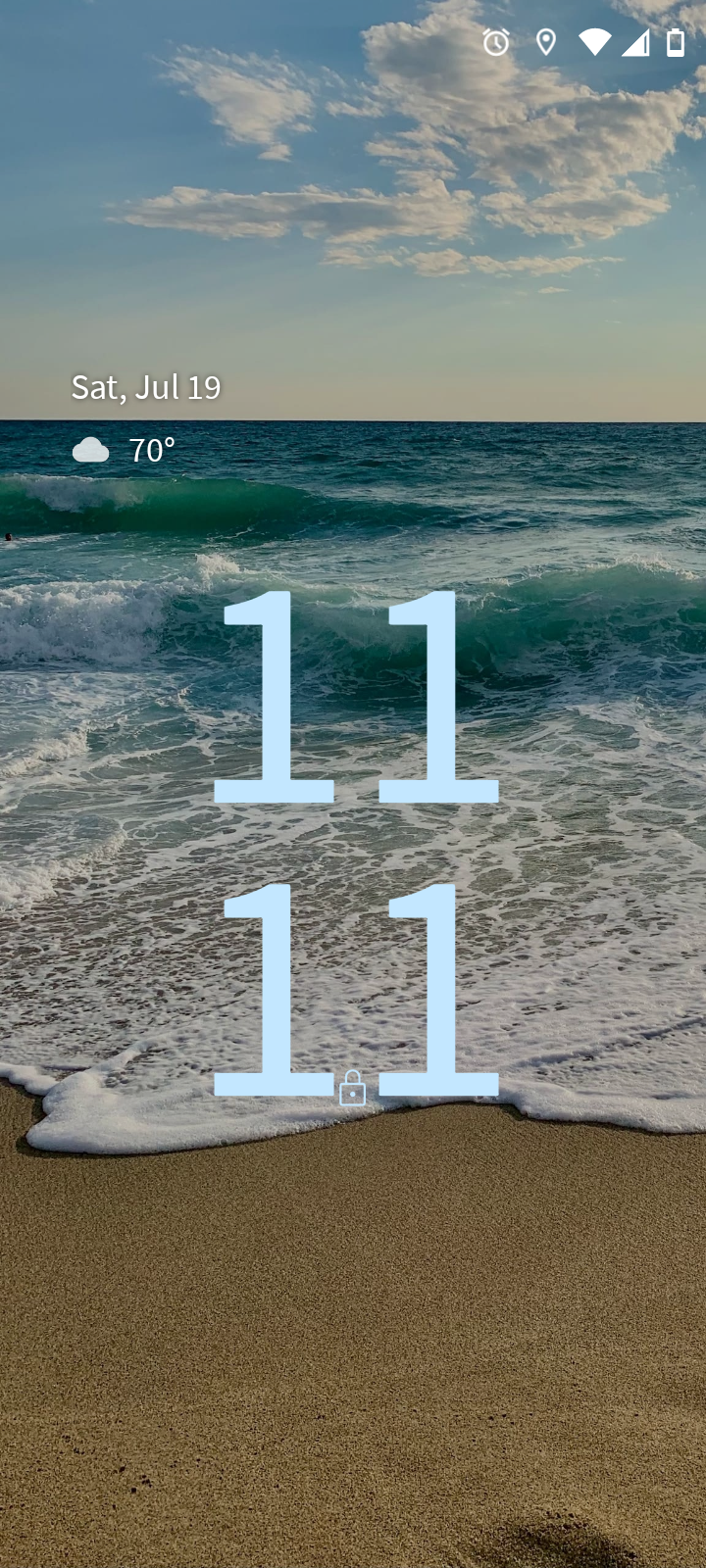706x1568 pixels.
Task: Open the Sat, Jul 19 date
Action: [x=146, y=387]
